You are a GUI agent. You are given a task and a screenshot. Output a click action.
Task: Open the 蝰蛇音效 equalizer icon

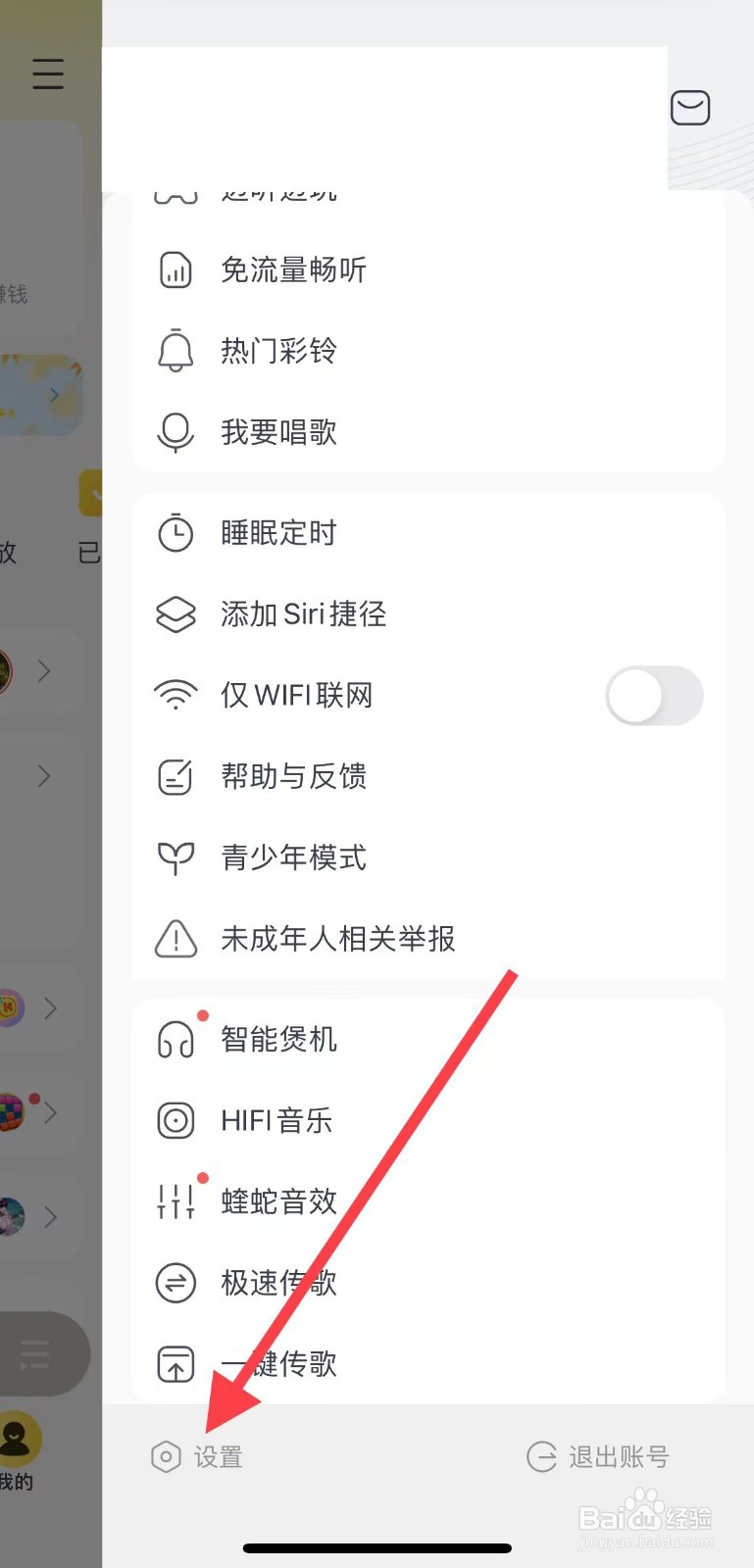[x=176, y=1201]
